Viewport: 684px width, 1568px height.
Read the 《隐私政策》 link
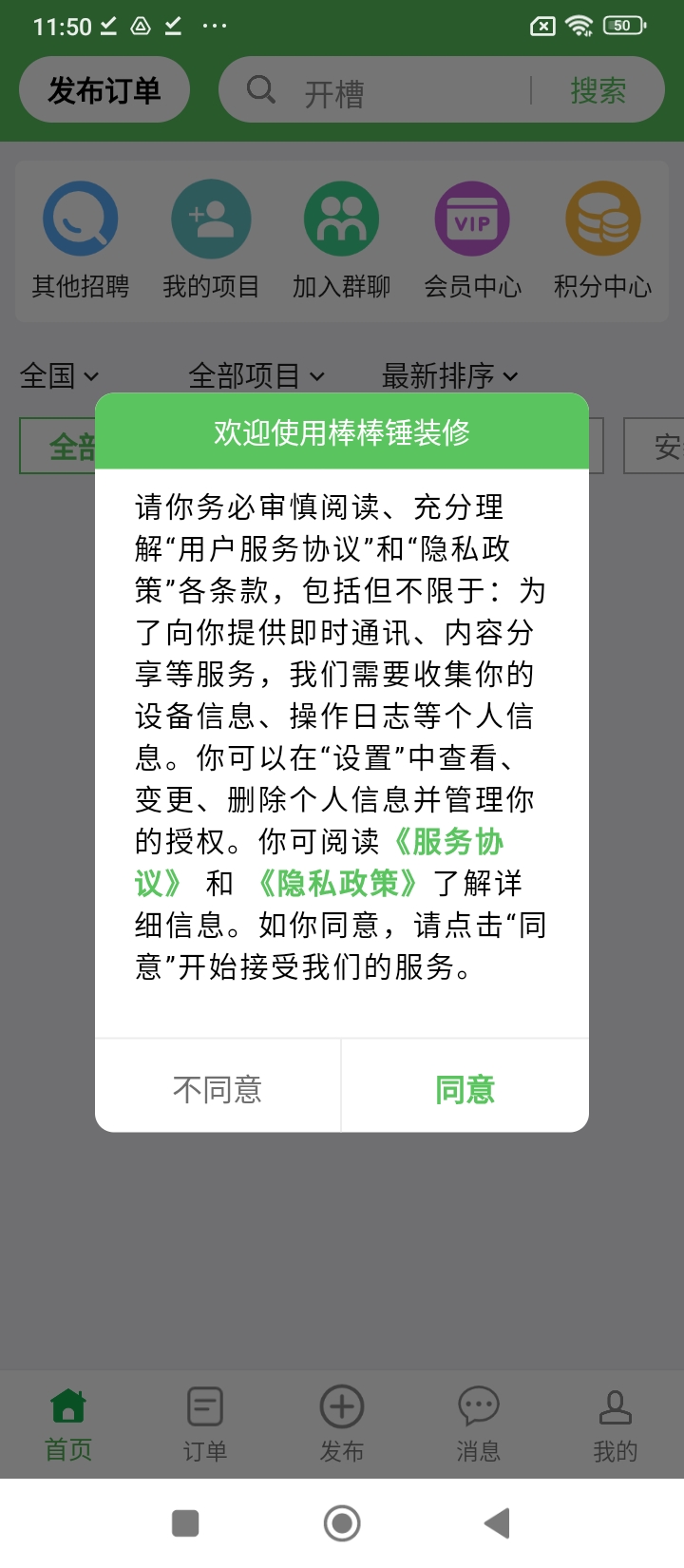(337, 884)
